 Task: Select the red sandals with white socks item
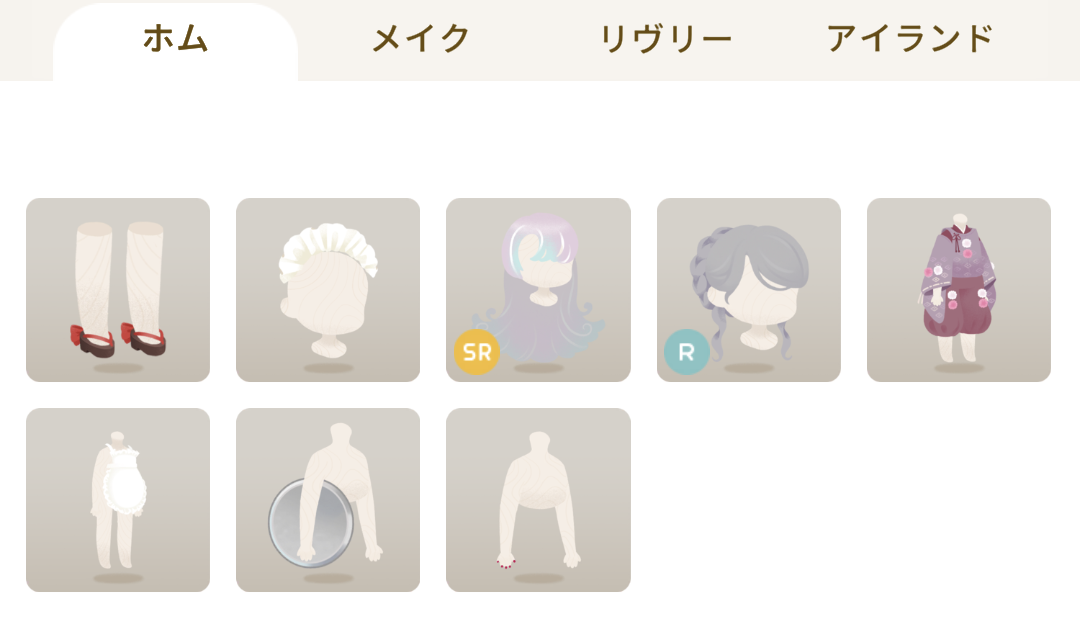pyautogui.click(x=118, y=290)
